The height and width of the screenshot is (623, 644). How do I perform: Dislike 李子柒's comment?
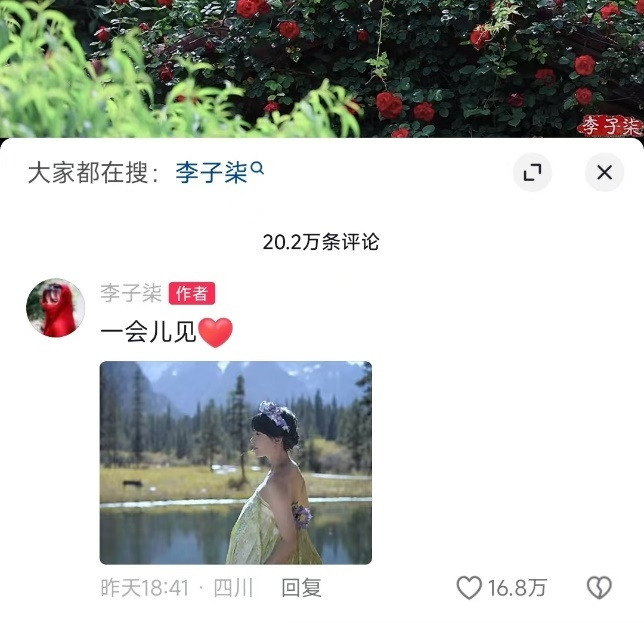(x=598, y=588)
